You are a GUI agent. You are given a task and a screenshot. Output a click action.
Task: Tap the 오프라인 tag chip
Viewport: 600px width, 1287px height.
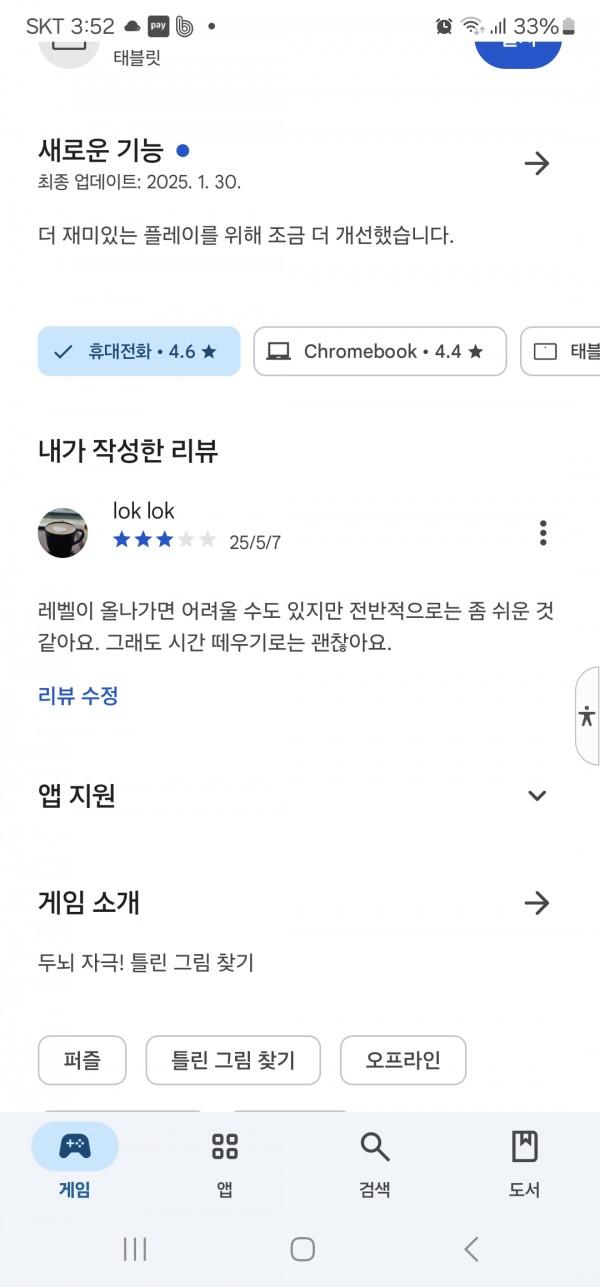(x=403, y=1060)
